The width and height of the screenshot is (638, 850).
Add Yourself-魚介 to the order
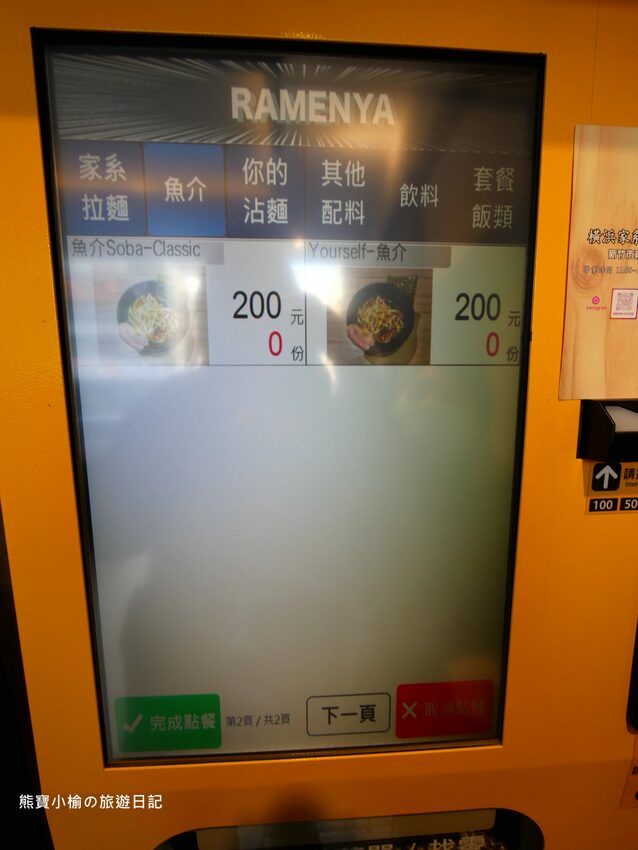pos(415,304)
